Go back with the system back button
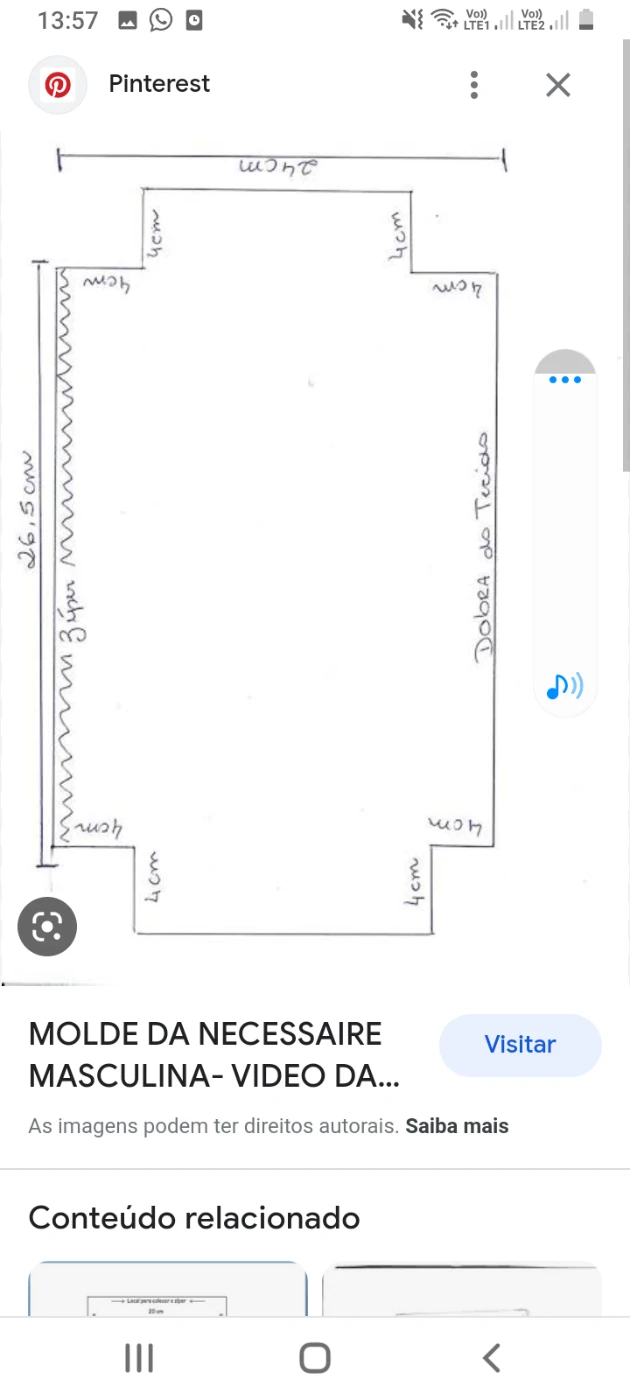 [x=491, y=1358]
